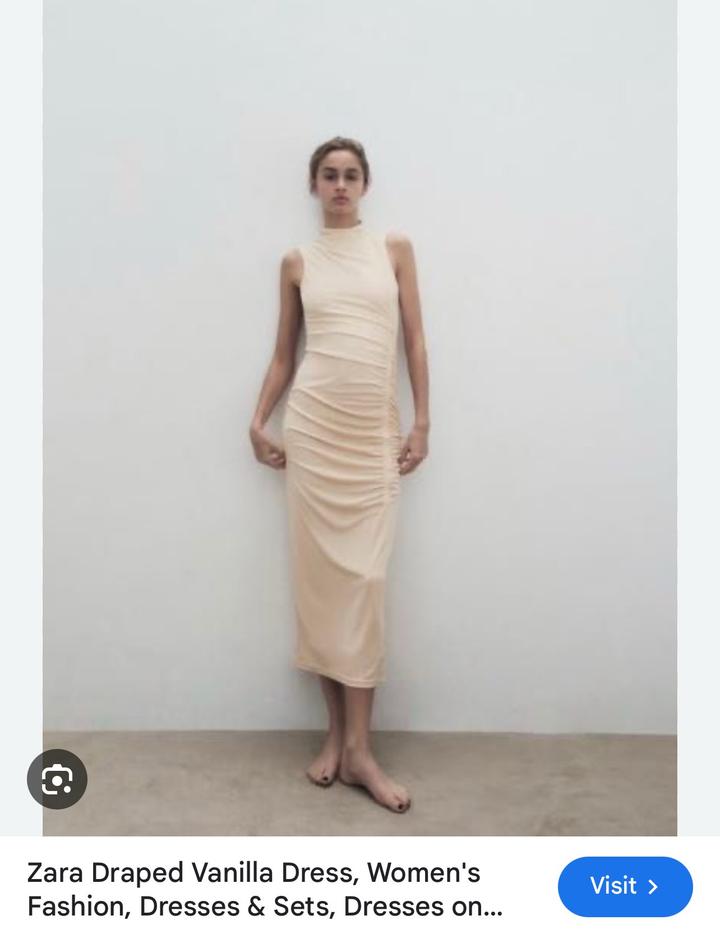Tap the Visit button

625,886
